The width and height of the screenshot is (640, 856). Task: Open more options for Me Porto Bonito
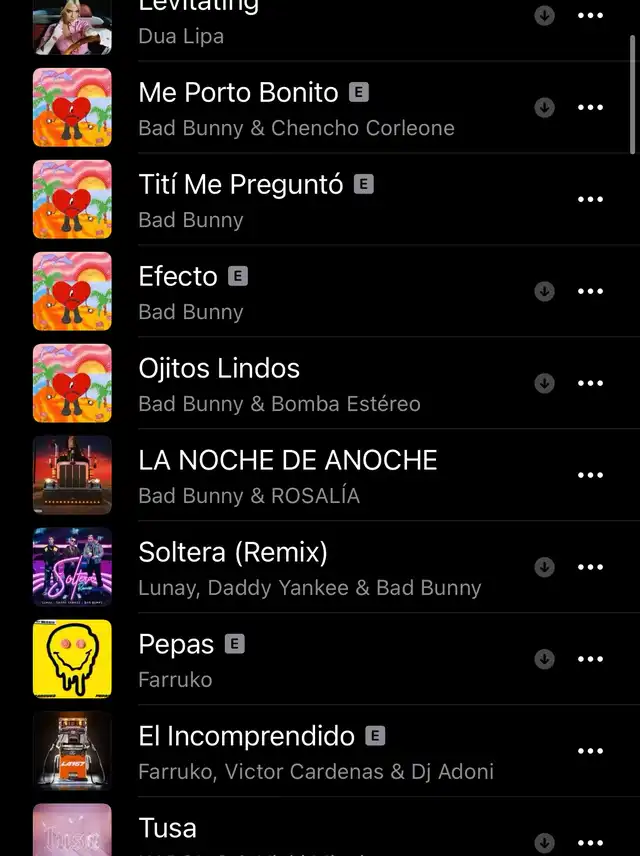coord(591,108)
